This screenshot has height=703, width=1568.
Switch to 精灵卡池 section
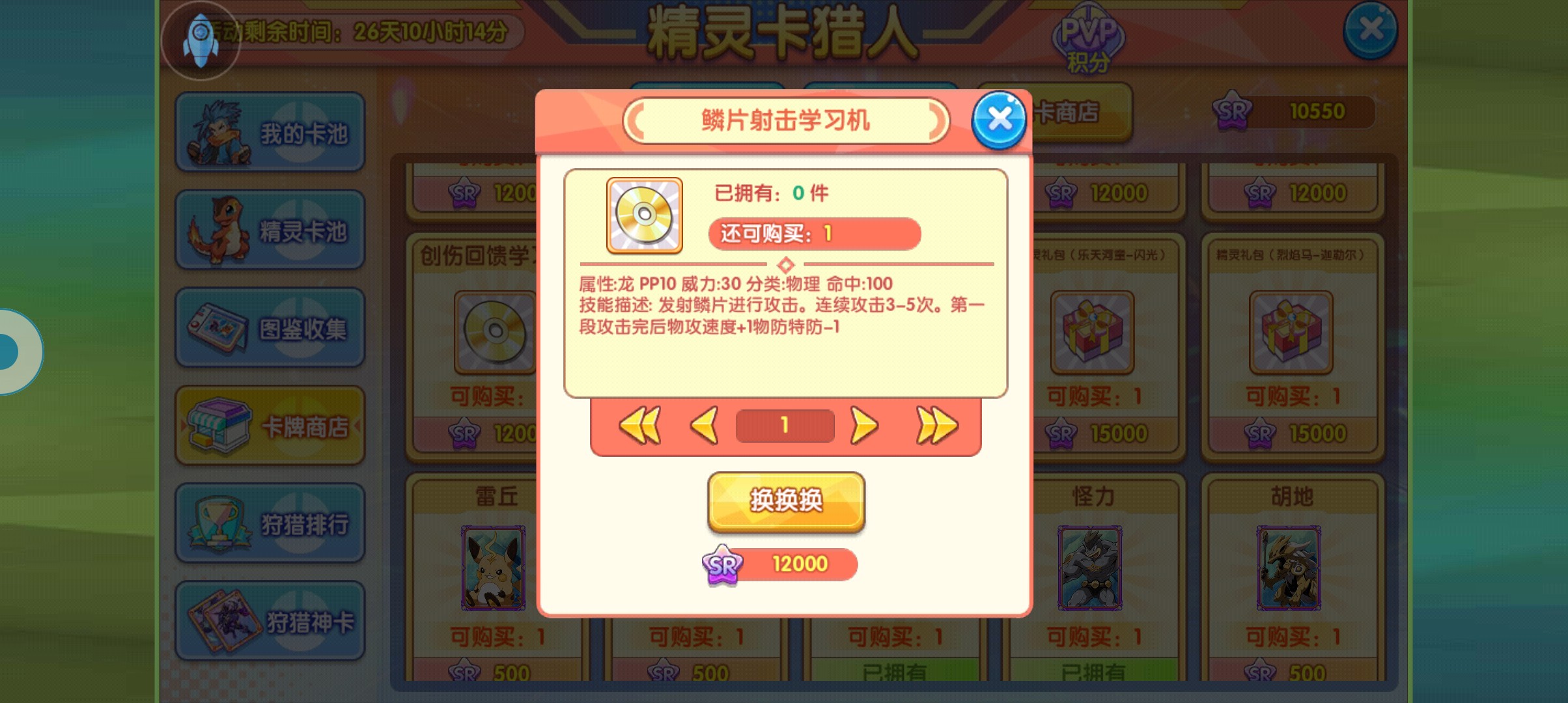pos(270,230)
